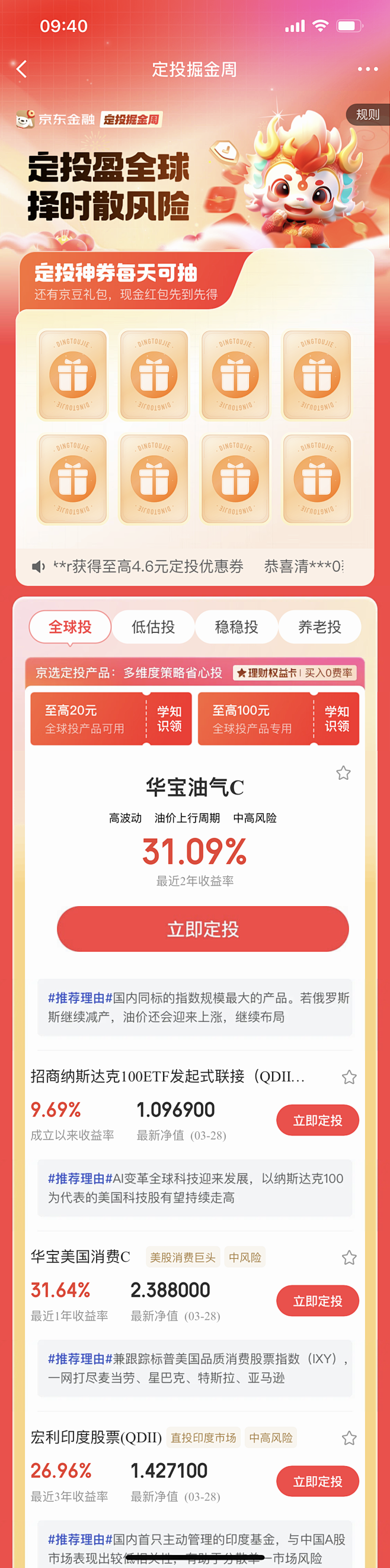Open 理财权益卡 买入0费率 banner

pos(295,673)
